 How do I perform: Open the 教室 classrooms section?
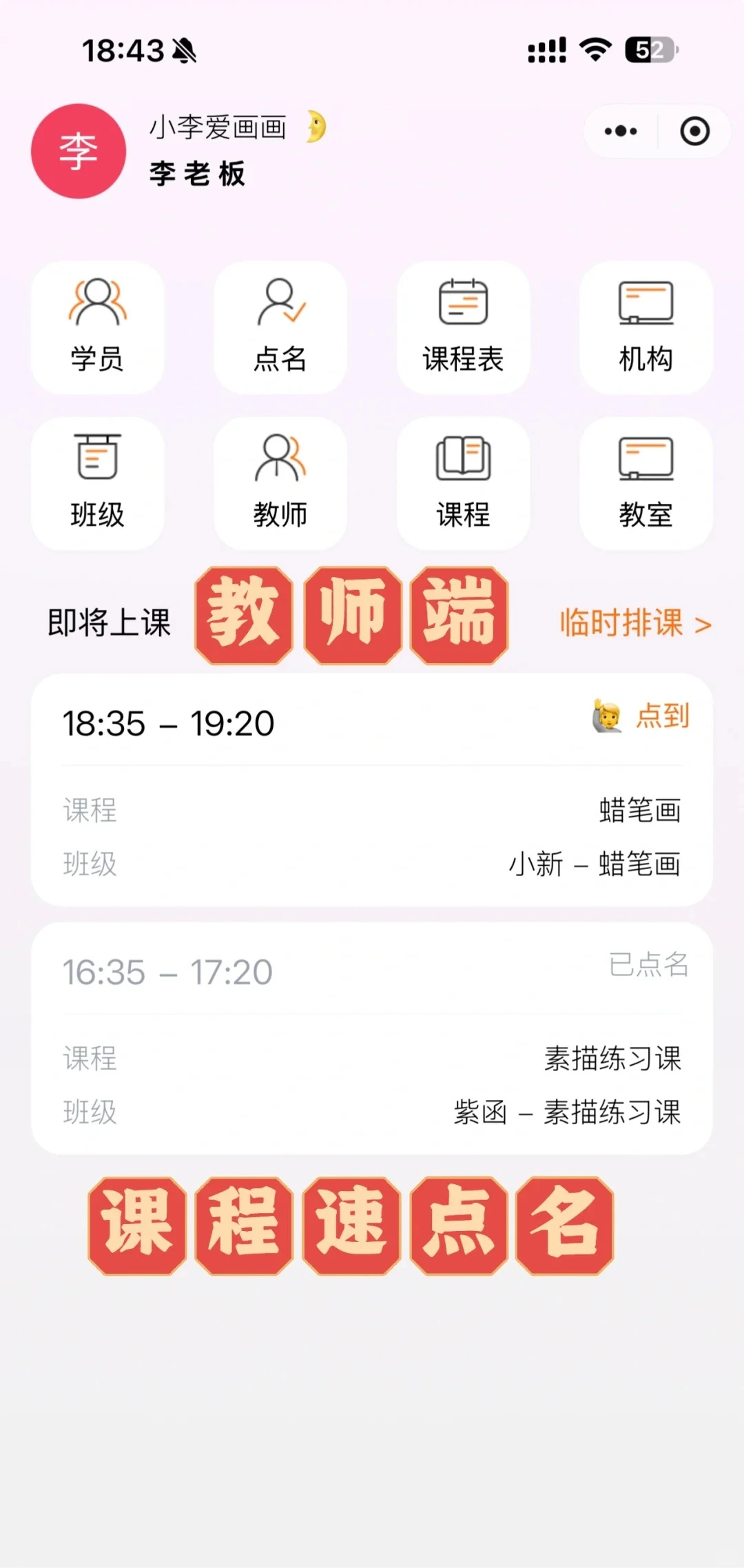pyautogui.click(x=645, y=482)
